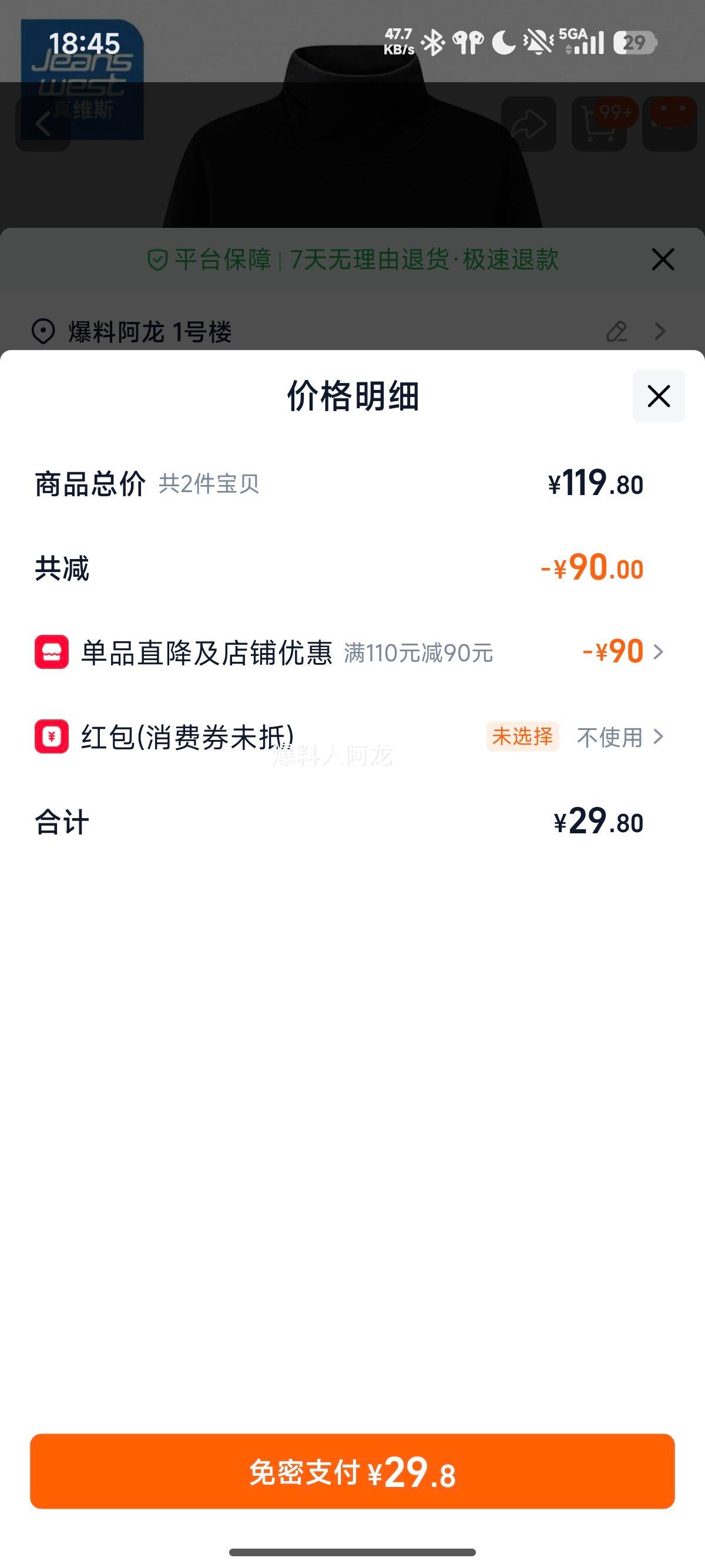Tap the edit pencil icon on address row
Viewport: 705px width, 1568px height.
pos(617,332)
